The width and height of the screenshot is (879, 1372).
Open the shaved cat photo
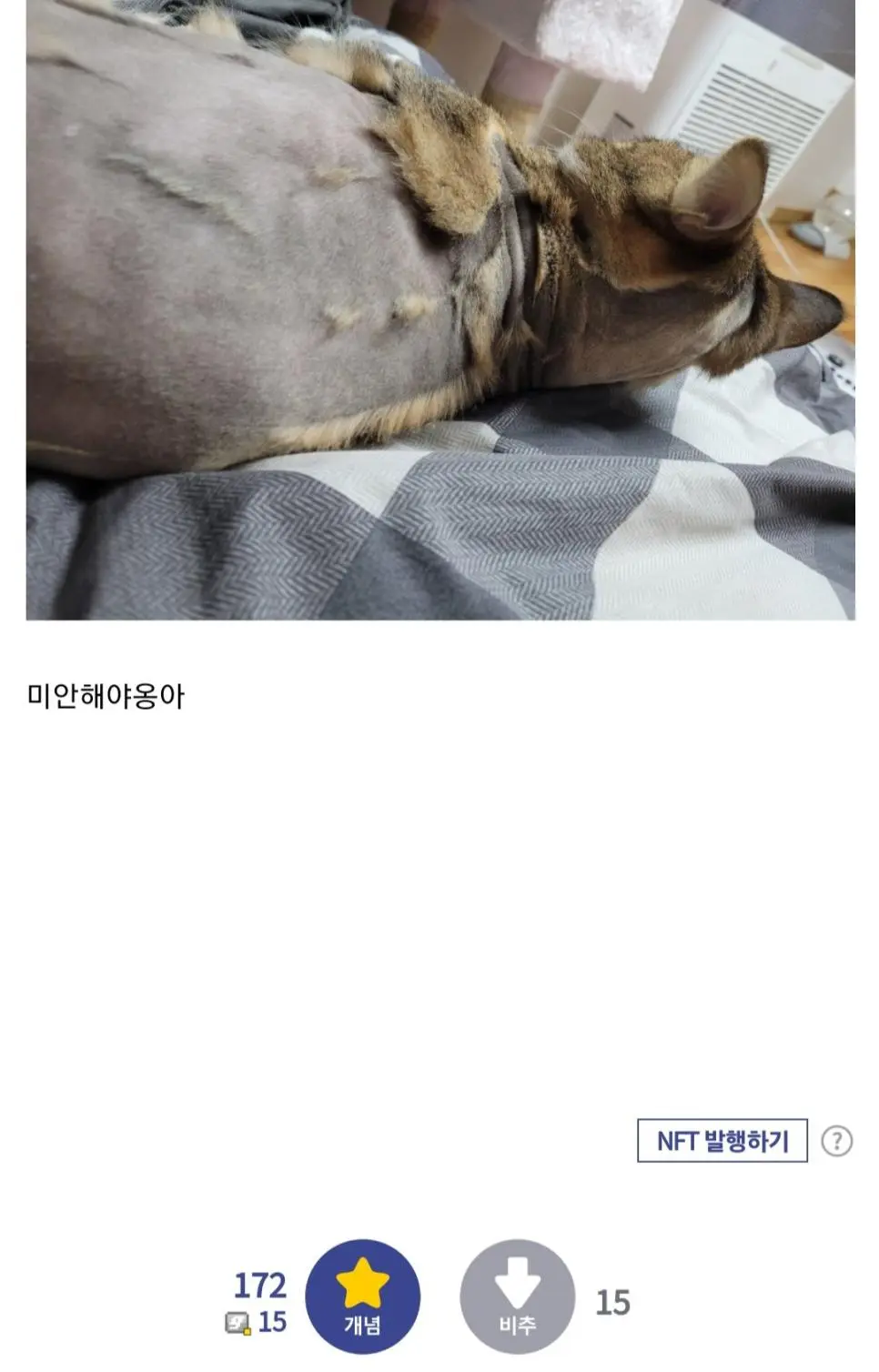(440, 309)
